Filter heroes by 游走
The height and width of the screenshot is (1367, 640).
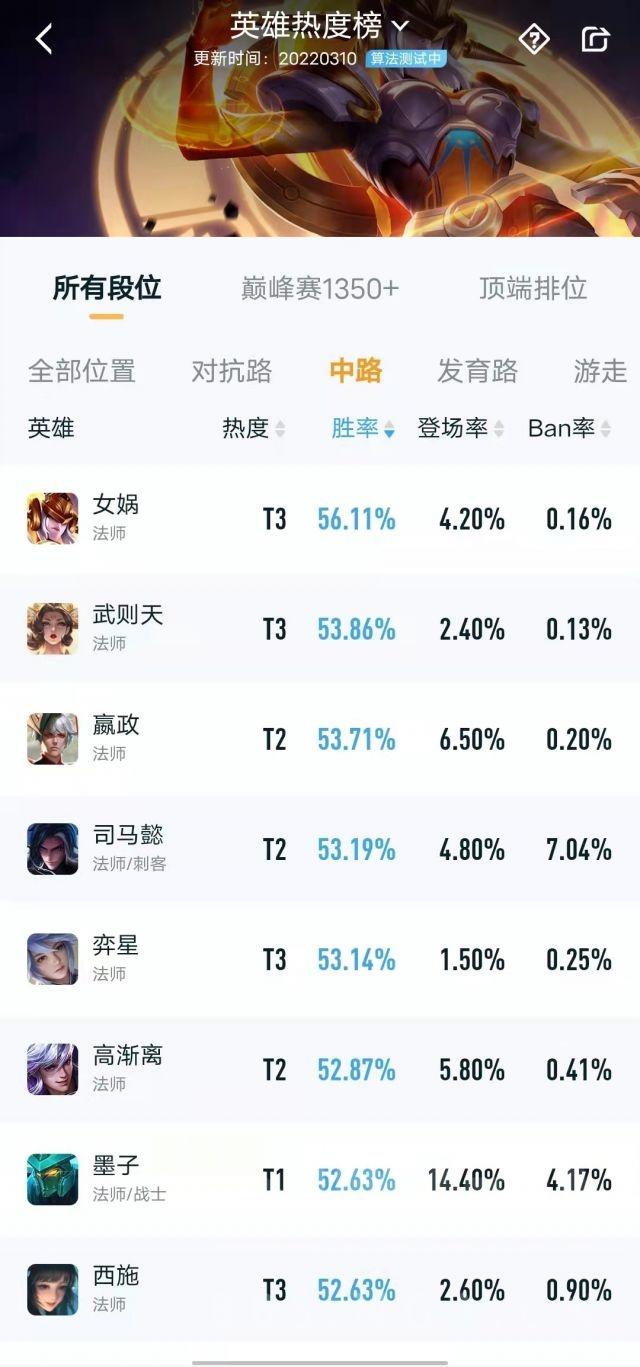point(600,371)
